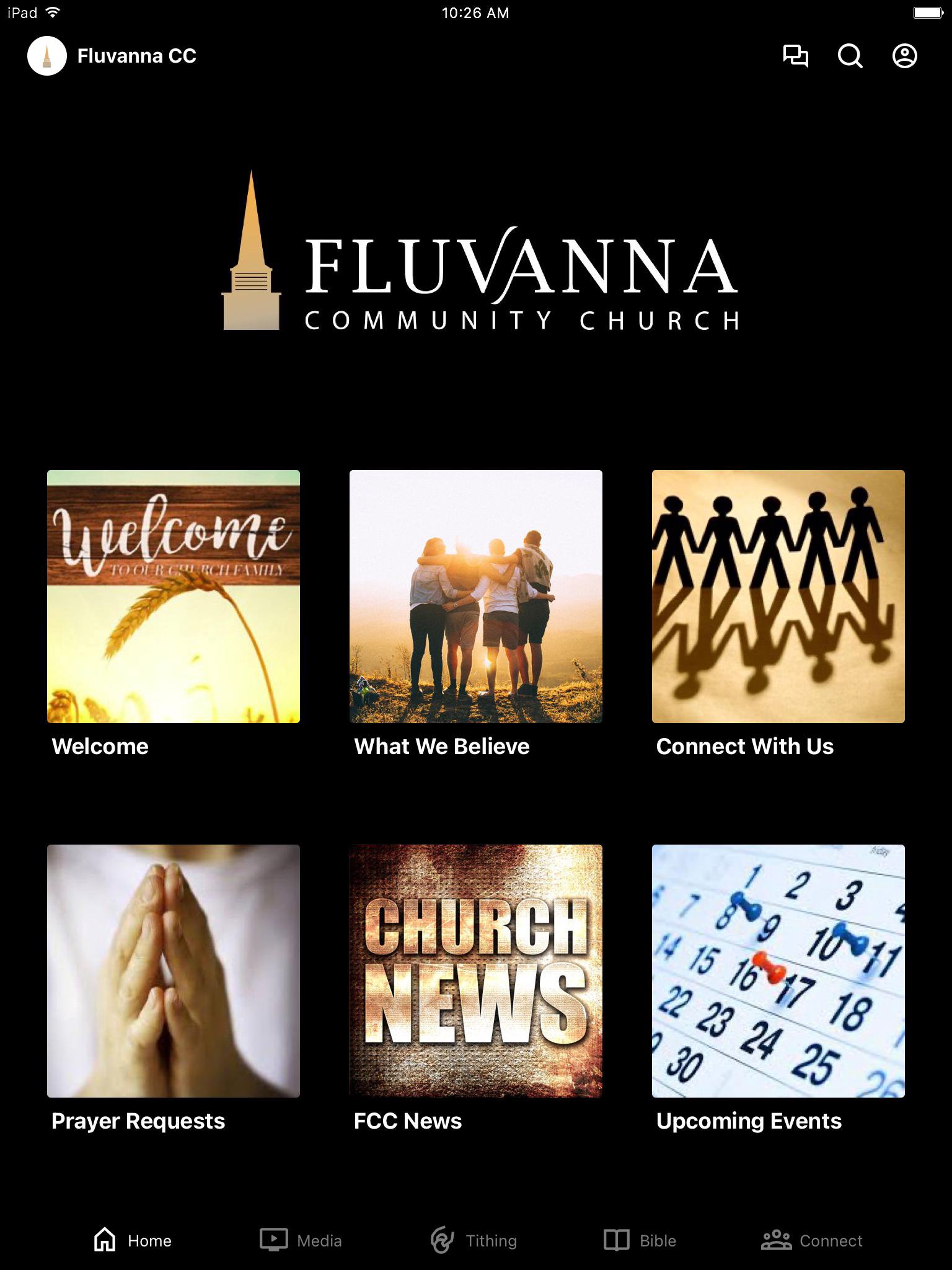Open the user profile icon
Screen dimensions: 952x1270
904,56
